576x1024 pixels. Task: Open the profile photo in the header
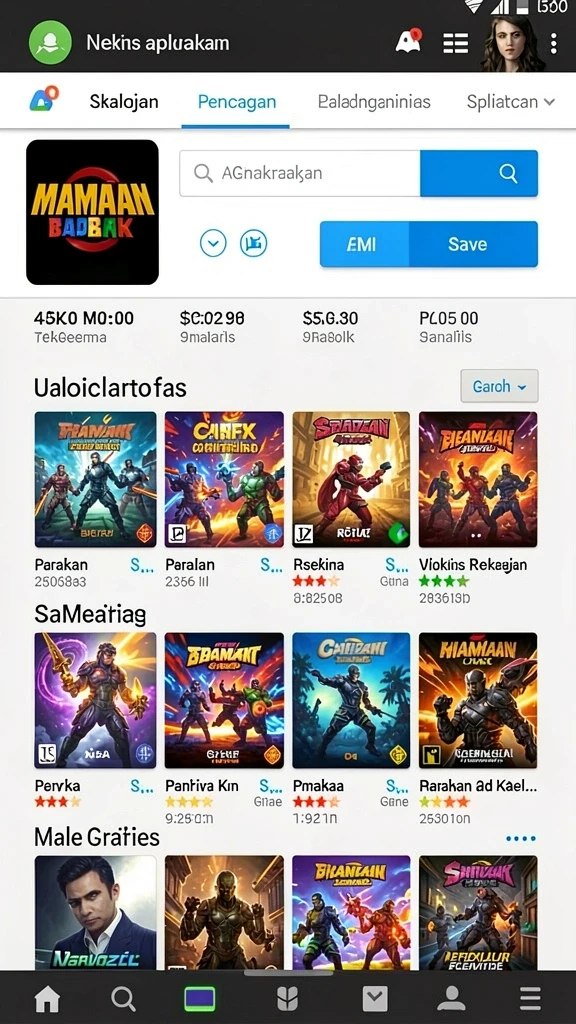(x=513, y=43)
